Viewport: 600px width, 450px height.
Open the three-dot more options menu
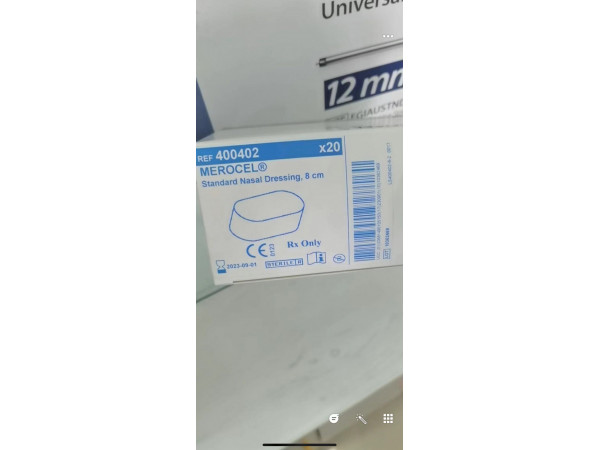pos(387,36)
